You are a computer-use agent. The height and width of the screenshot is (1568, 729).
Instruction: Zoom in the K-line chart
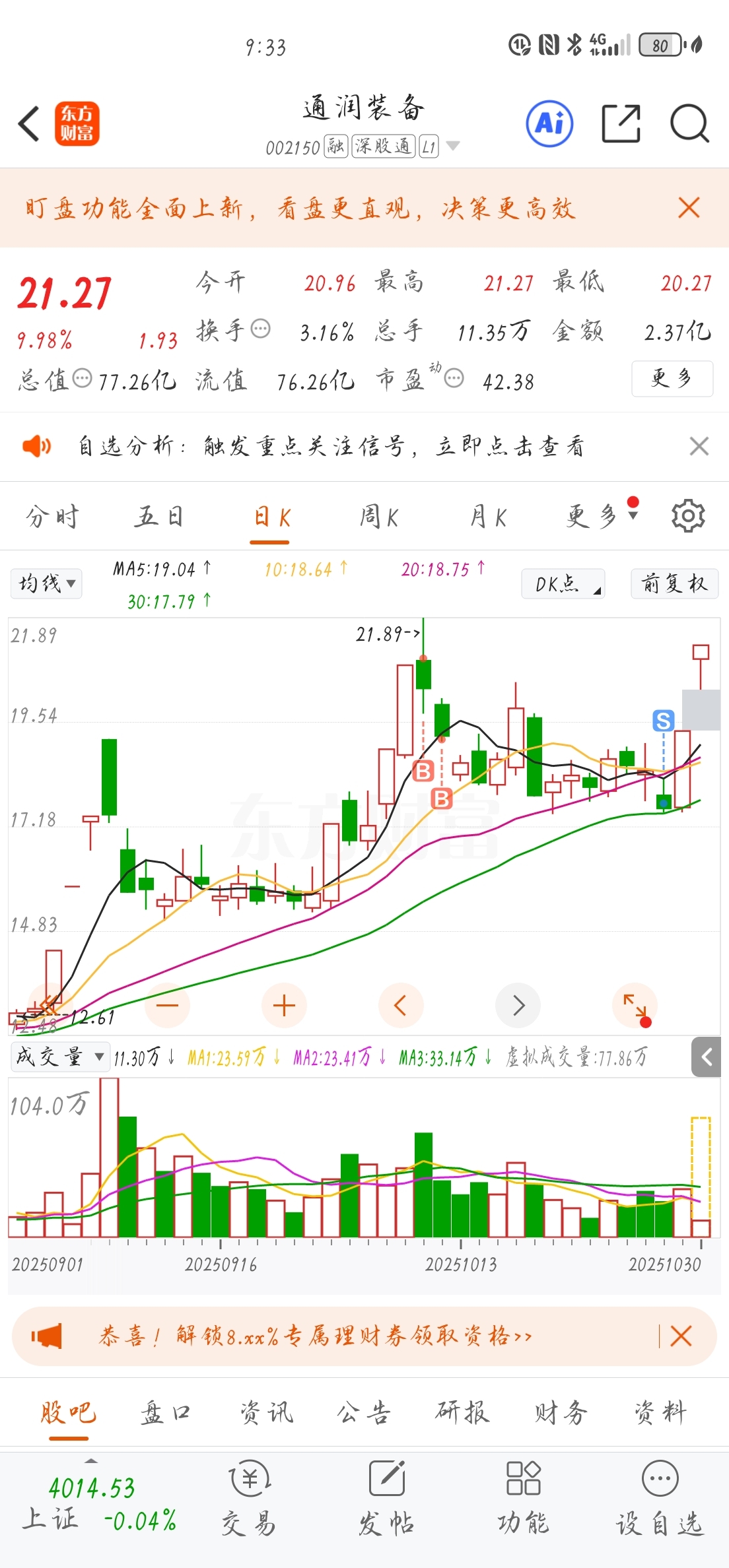pyautogui.click(x=284, y=1006)
